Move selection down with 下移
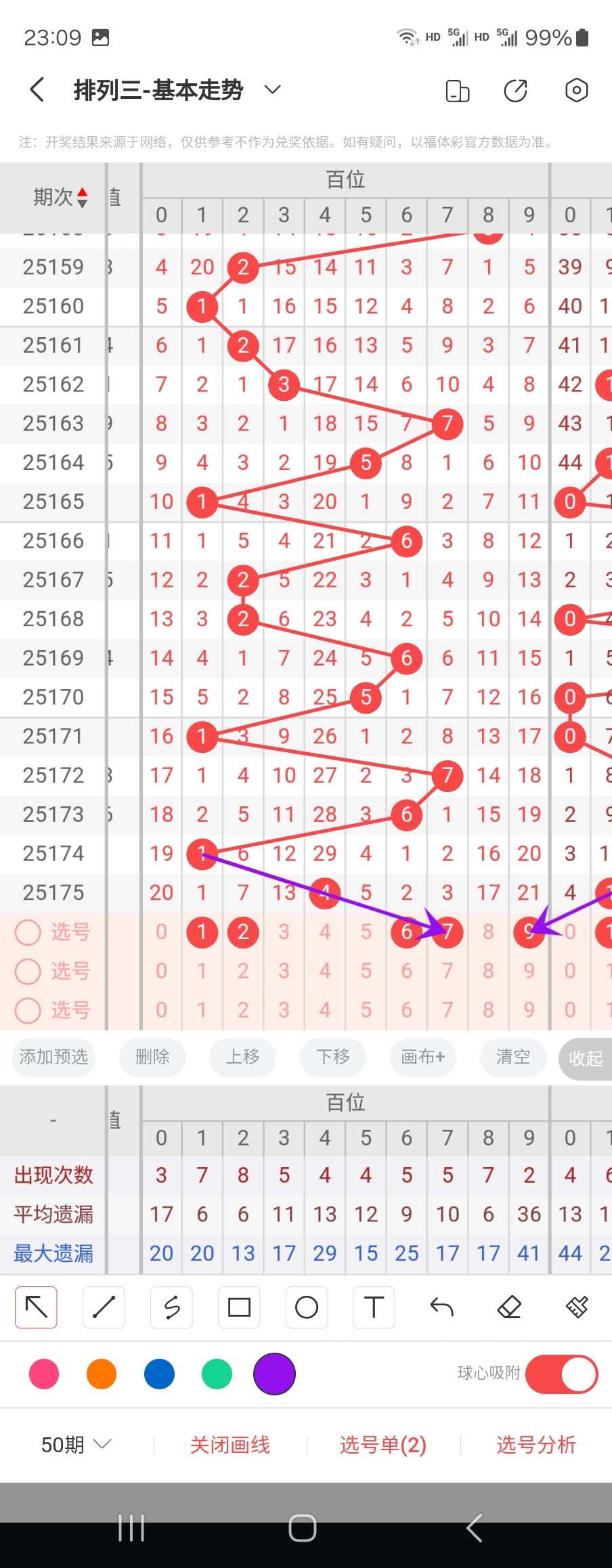 pyautogui.click(x=333, y=1057)
